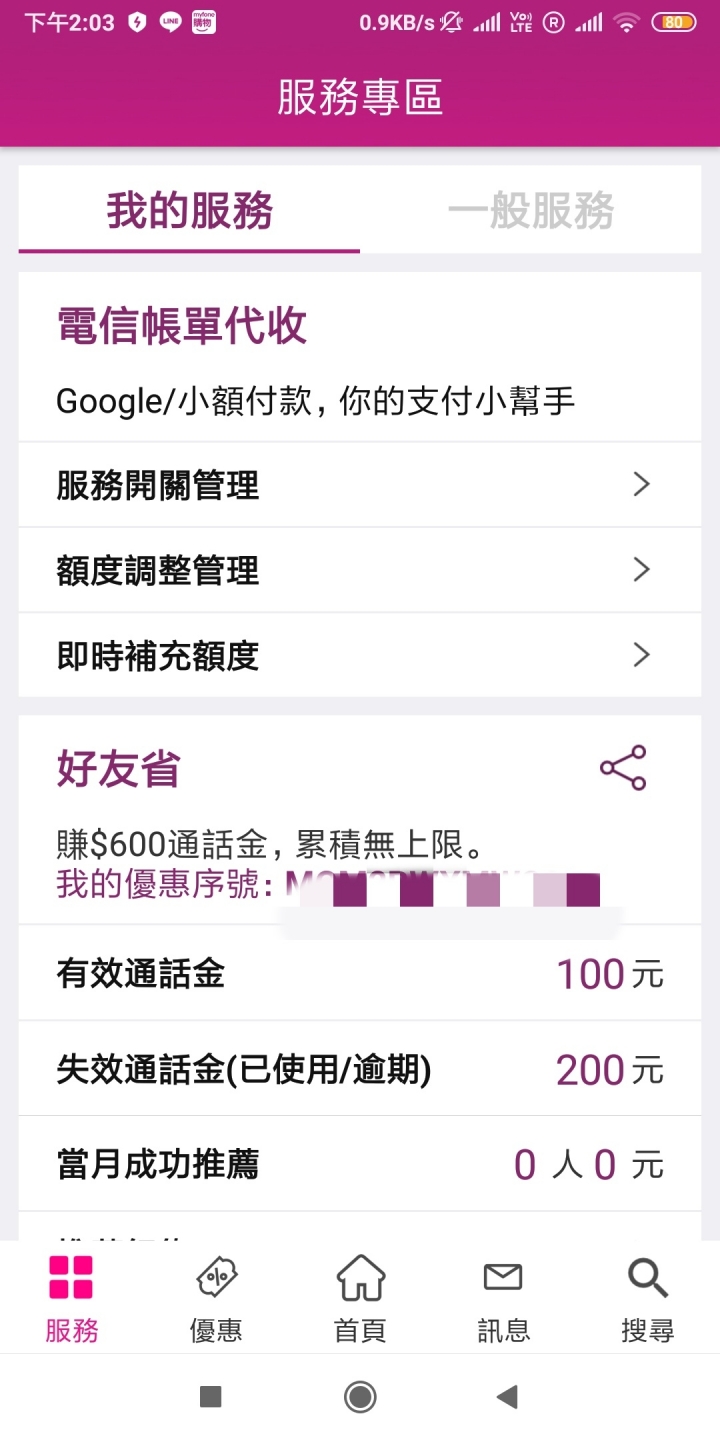Select the 我的服務 tab
Screen dimensions: 720x1440
189,210
